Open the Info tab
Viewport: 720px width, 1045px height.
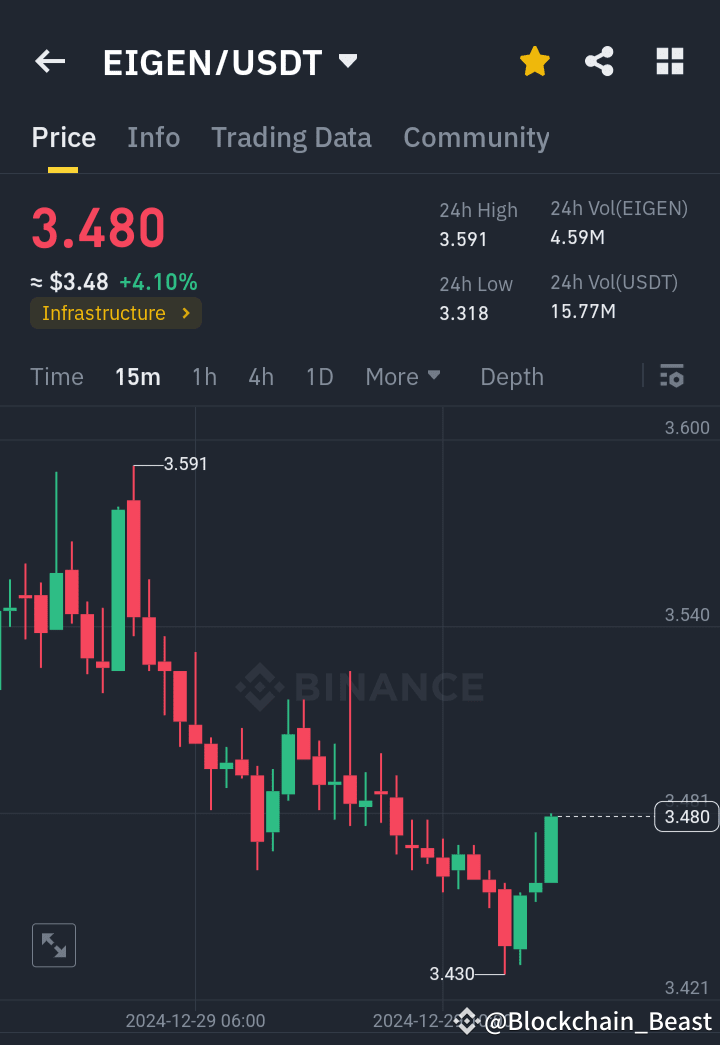click(153, 138)
